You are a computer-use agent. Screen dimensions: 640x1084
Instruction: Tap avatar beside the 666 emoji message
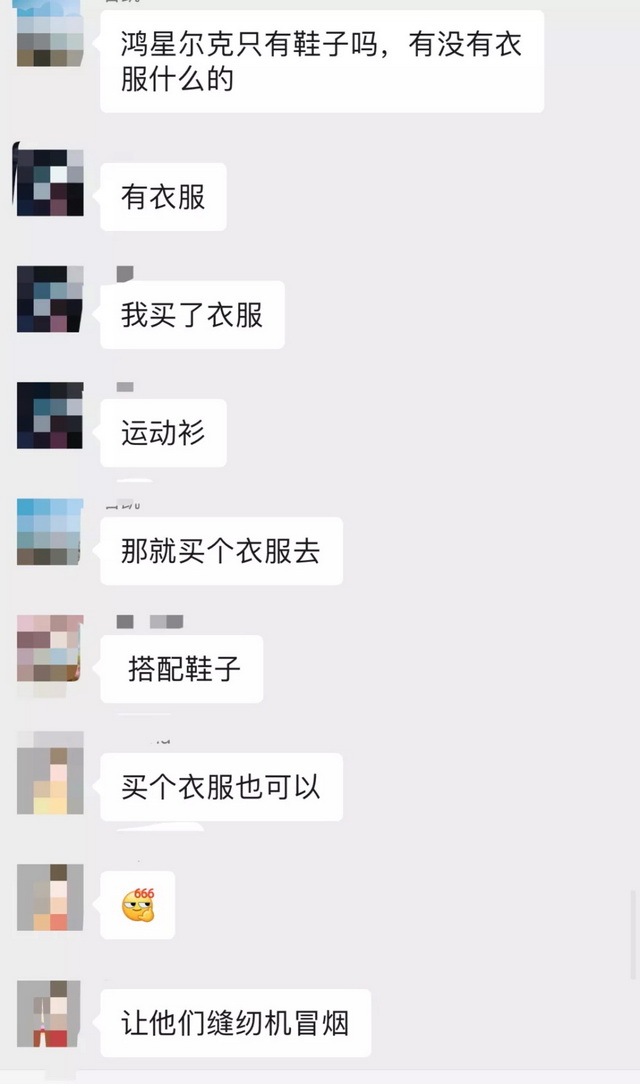tap(50, 898)
